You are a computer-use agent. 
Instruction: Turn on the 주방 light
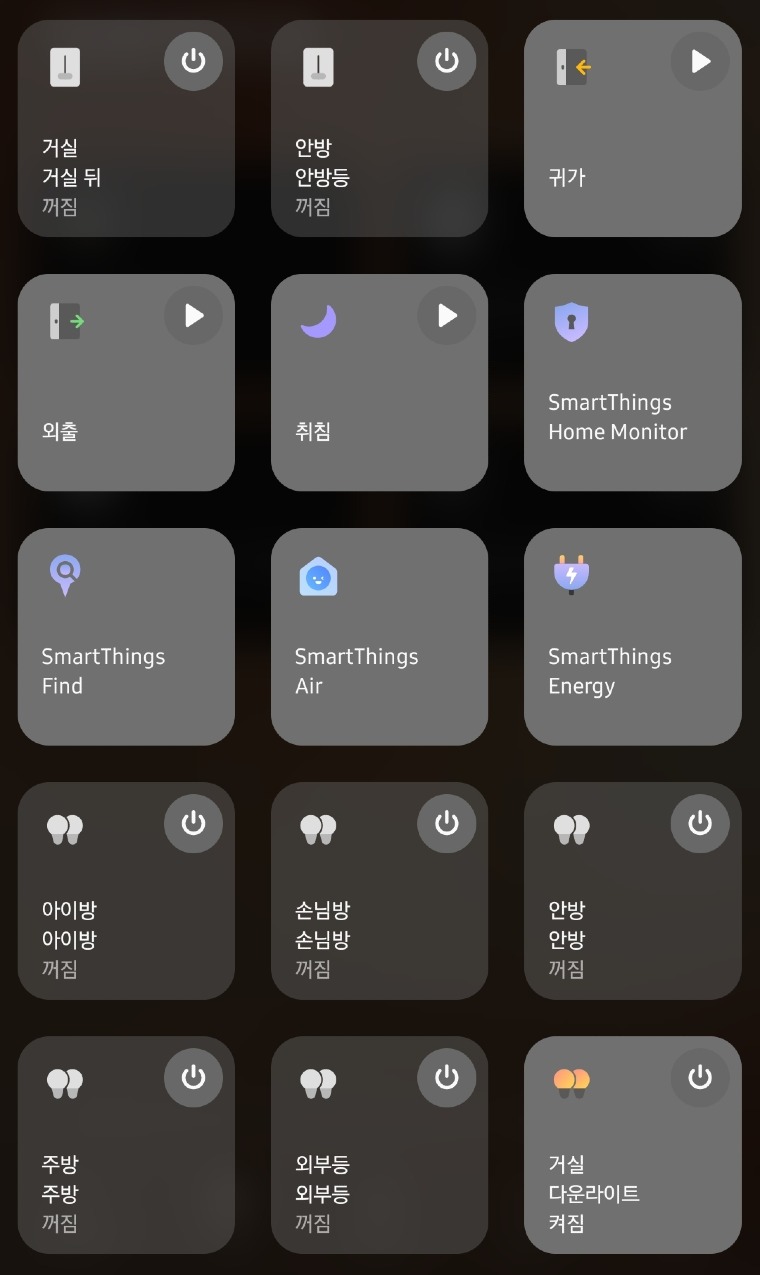point(193,1077)
